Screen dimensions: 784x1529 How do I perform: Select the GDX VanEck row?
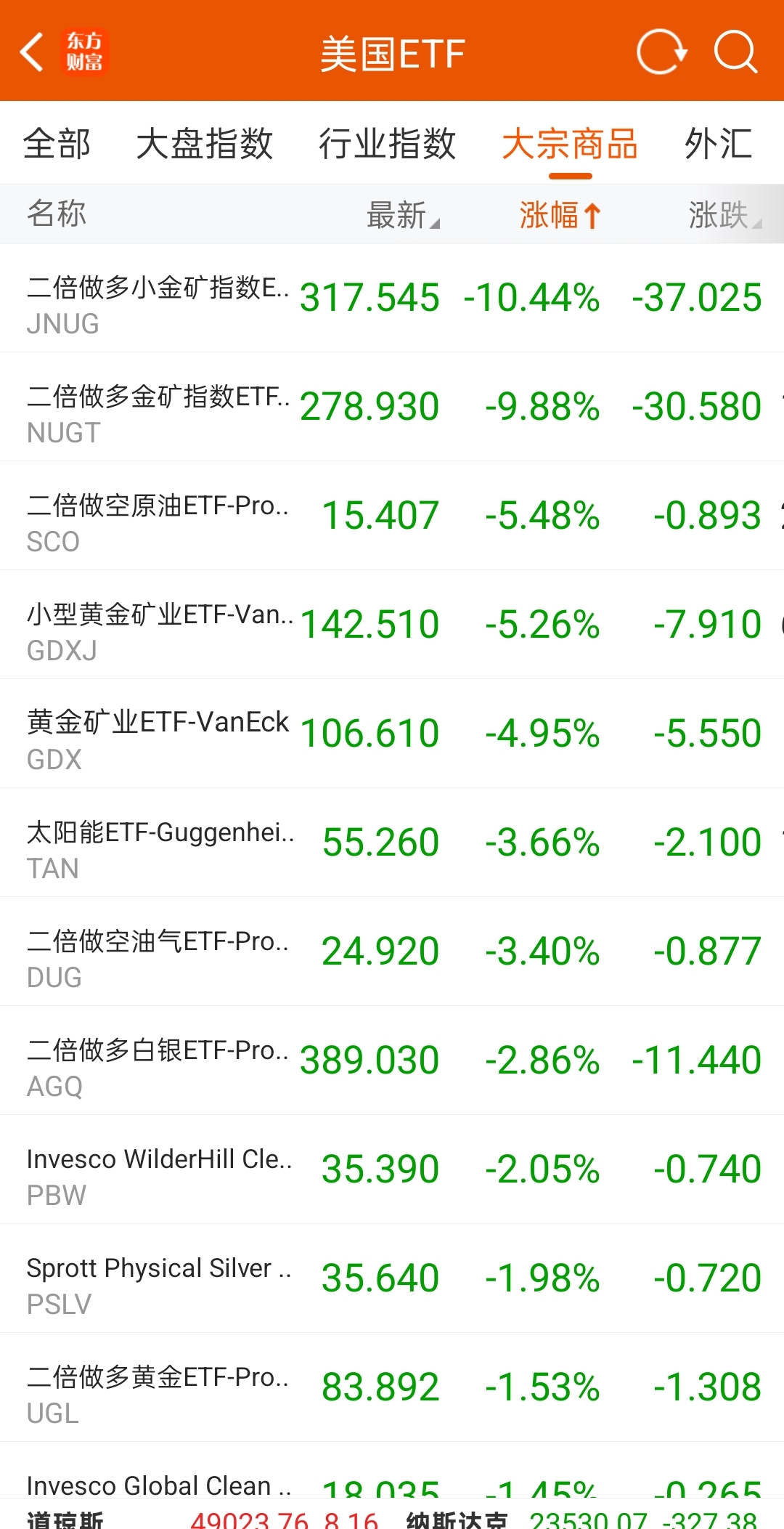pos(392,734)
